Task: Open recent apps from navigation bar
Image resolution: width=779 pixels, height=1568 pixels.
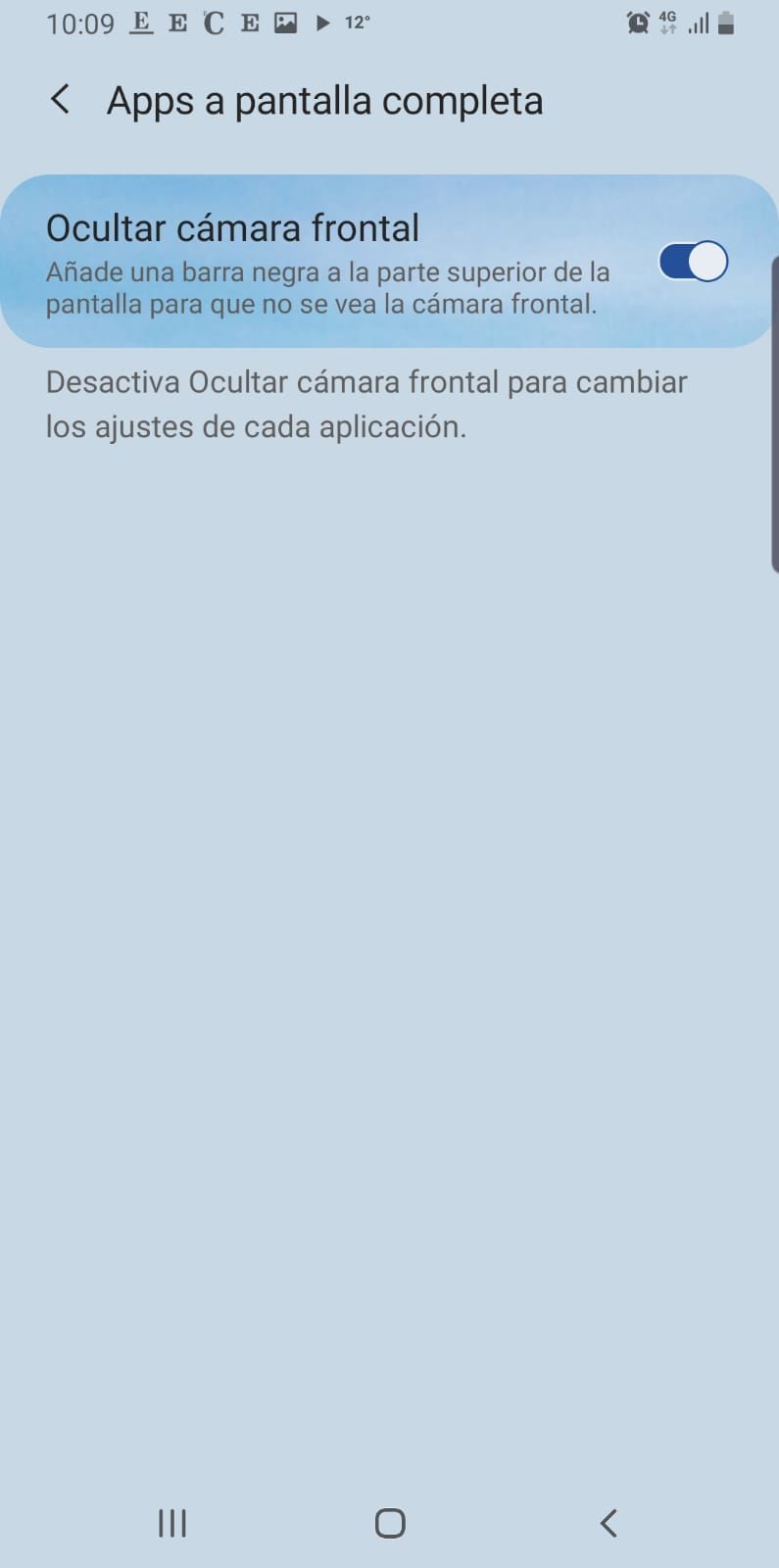Action: click(x=172, y=1522)
